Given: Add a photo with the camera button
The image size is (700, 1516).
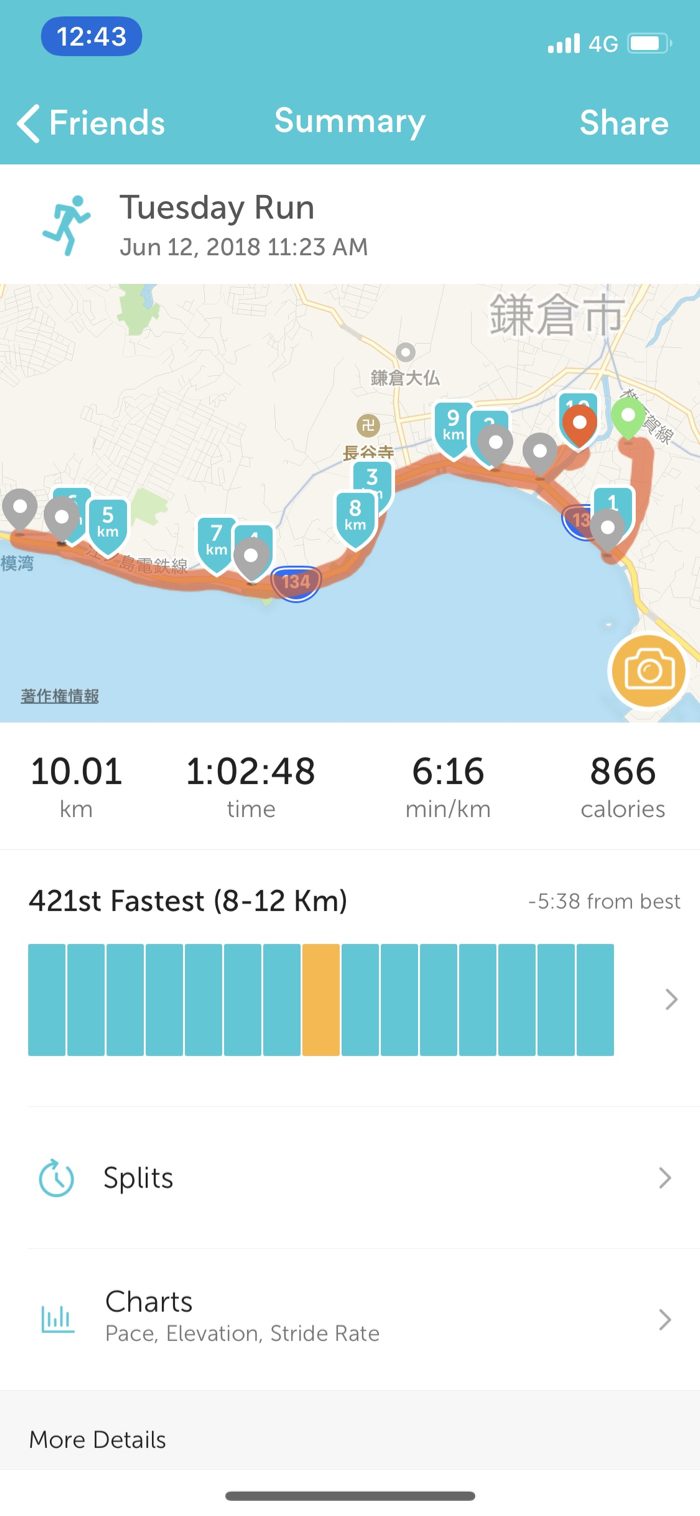Looking at the screenshot, I should (648, 670).
